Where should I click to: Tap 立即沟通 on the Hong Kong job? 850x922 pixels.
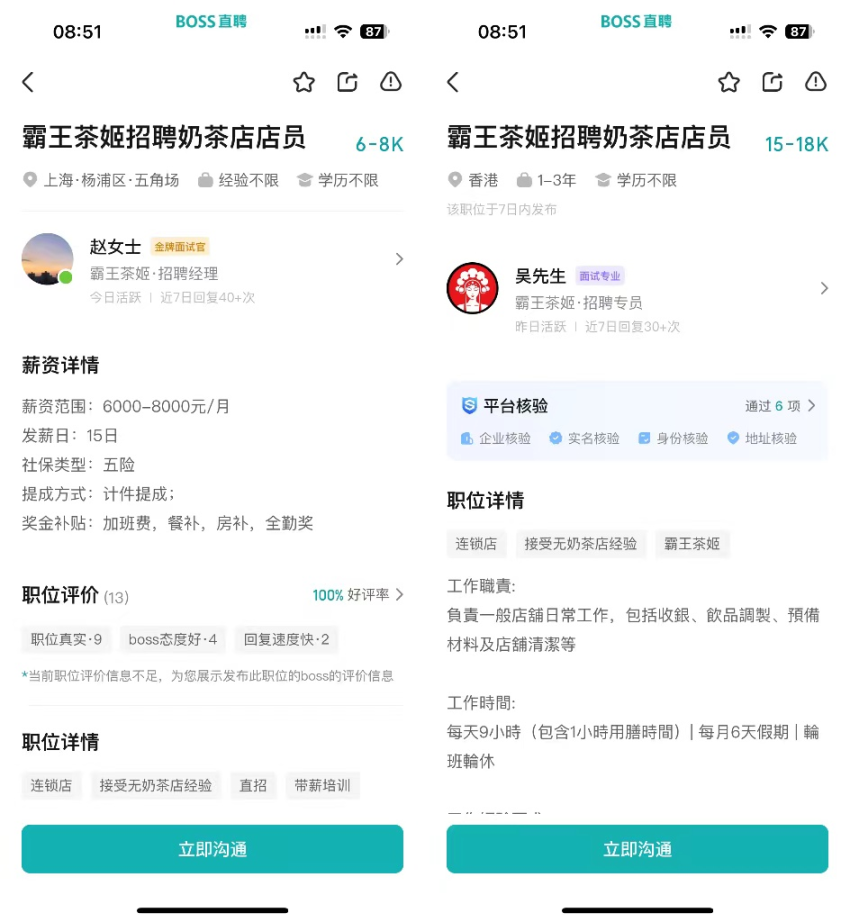pyautogui.click(x=637, y=848)
